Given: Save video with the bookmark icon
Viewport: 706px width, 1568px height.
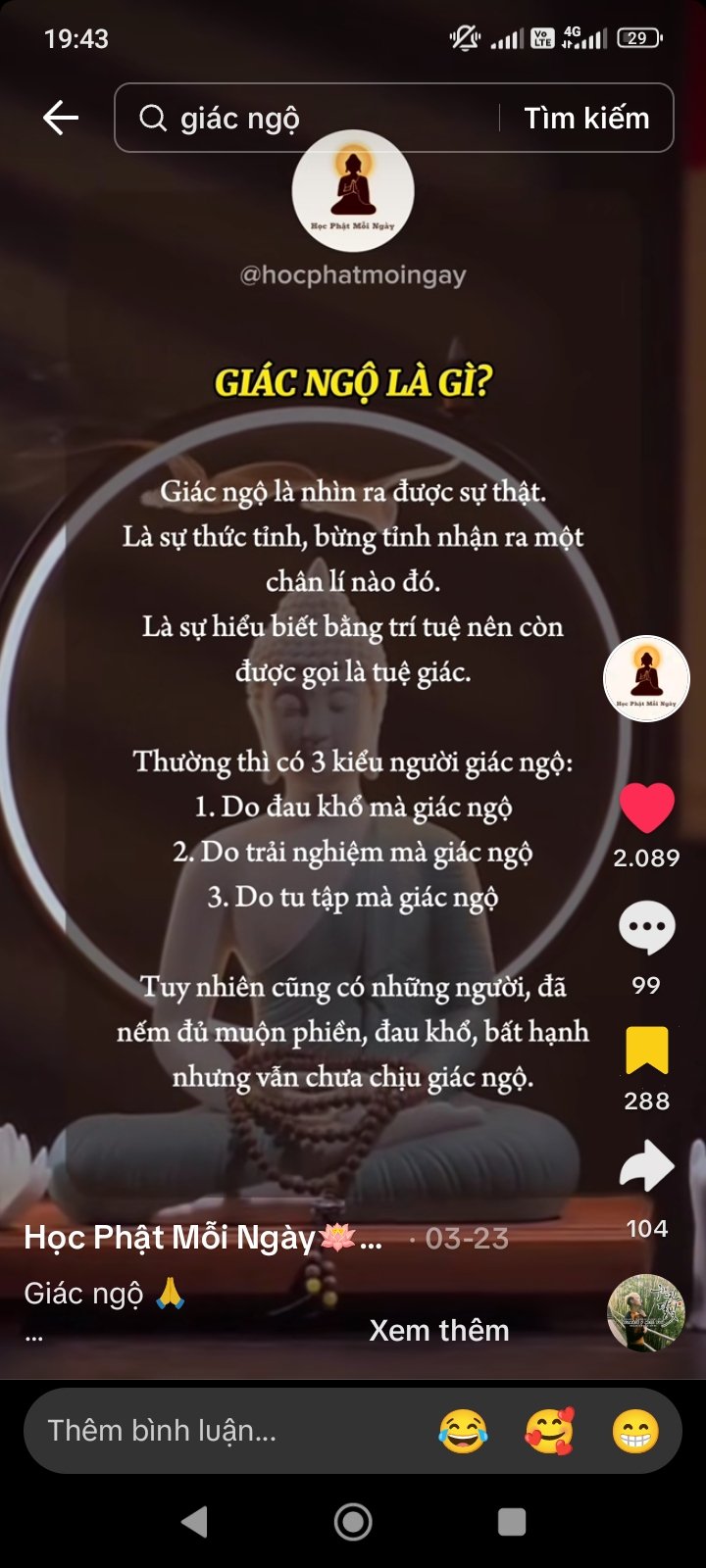Looking at the screenshot, I should pos(647,1051).
